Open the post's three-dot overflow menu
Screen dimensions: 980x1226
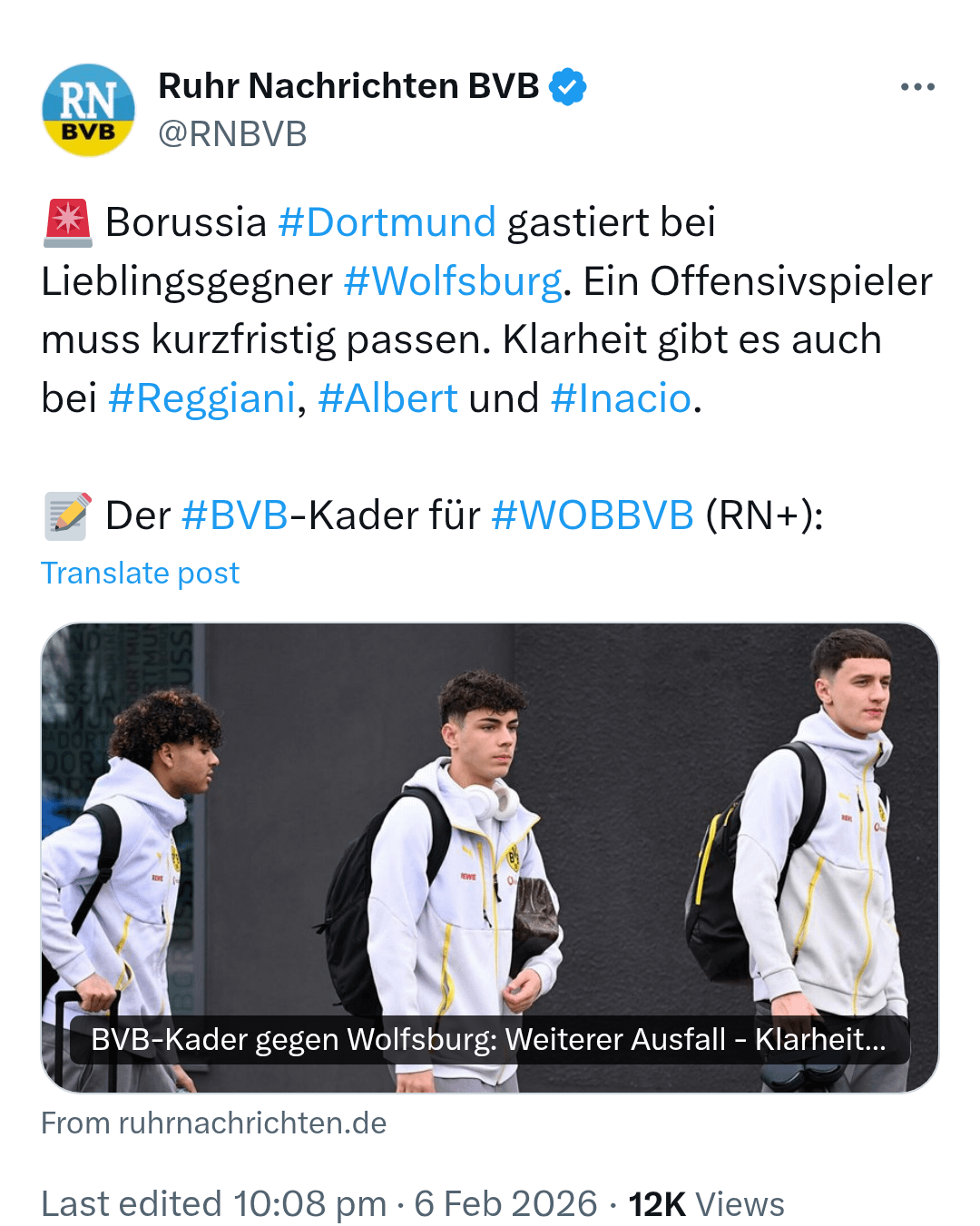coord(916,87)
